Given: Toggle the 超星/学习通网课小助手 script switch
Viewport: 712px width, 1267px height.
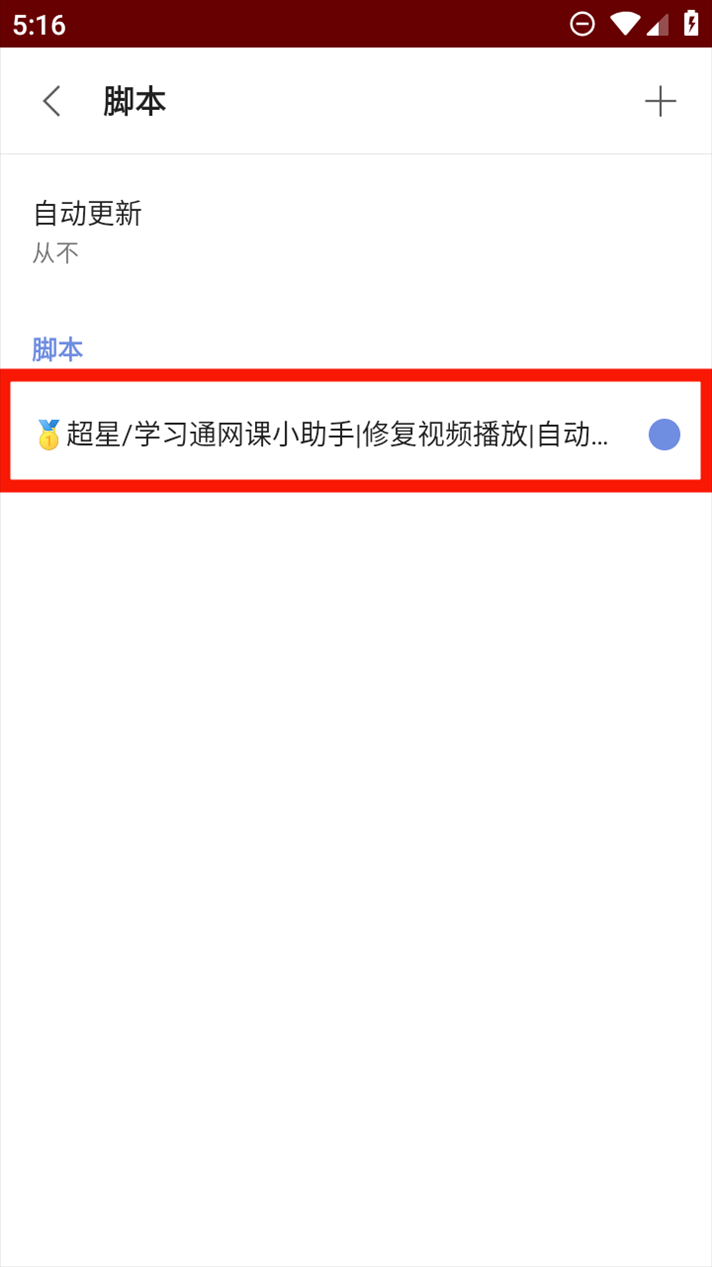Looking at the screenshot, I should [x=664, y=435].
